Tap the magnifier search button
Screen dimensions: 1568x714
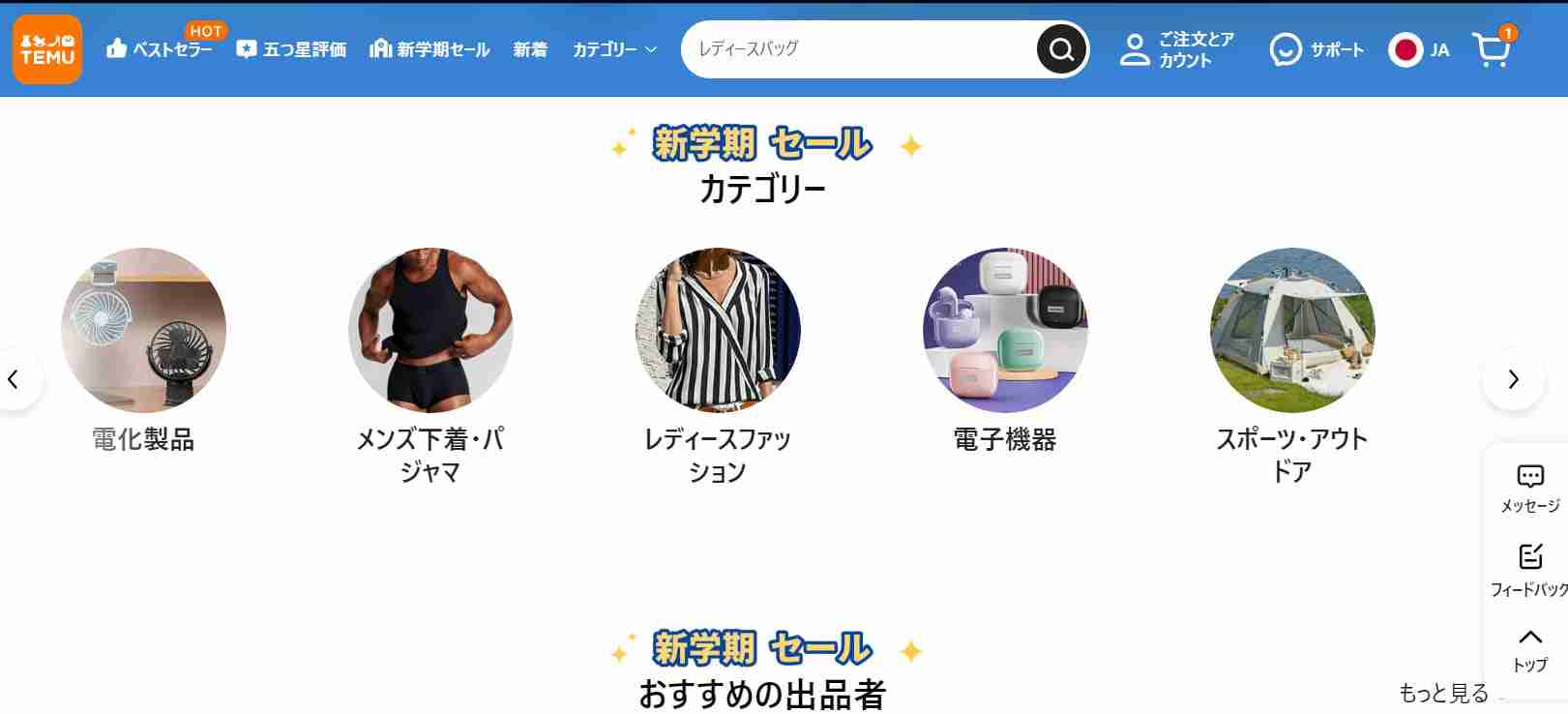click(1061, 49)
